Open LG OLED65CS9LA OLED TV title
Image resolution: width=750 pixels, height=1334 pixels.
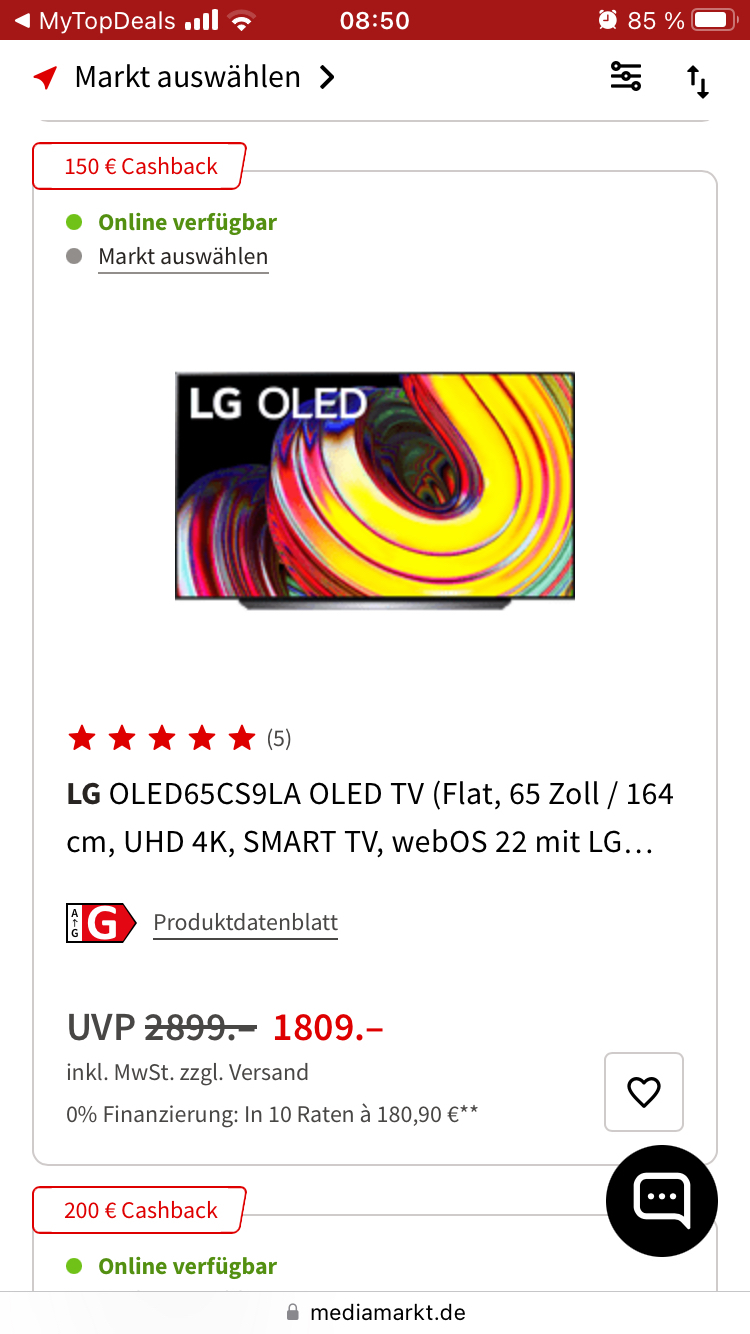370,819
